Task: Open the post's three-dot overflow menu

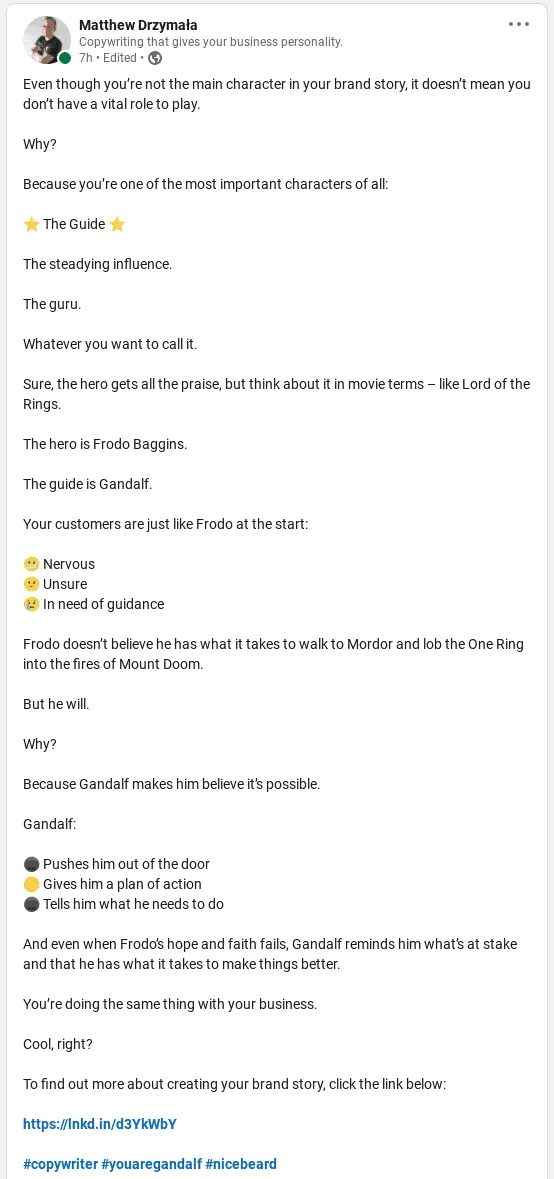Action: pyautogui.click(x=519, y=24)
